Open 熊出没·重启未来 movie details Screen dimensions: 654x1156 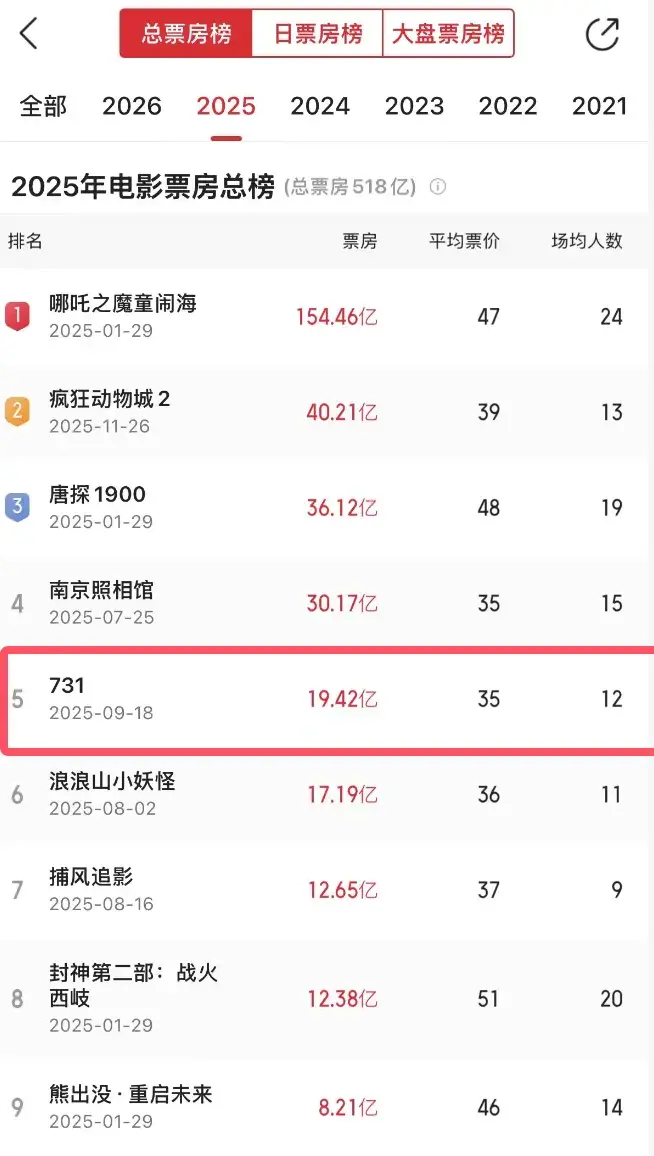click(x=131, y=1106)
